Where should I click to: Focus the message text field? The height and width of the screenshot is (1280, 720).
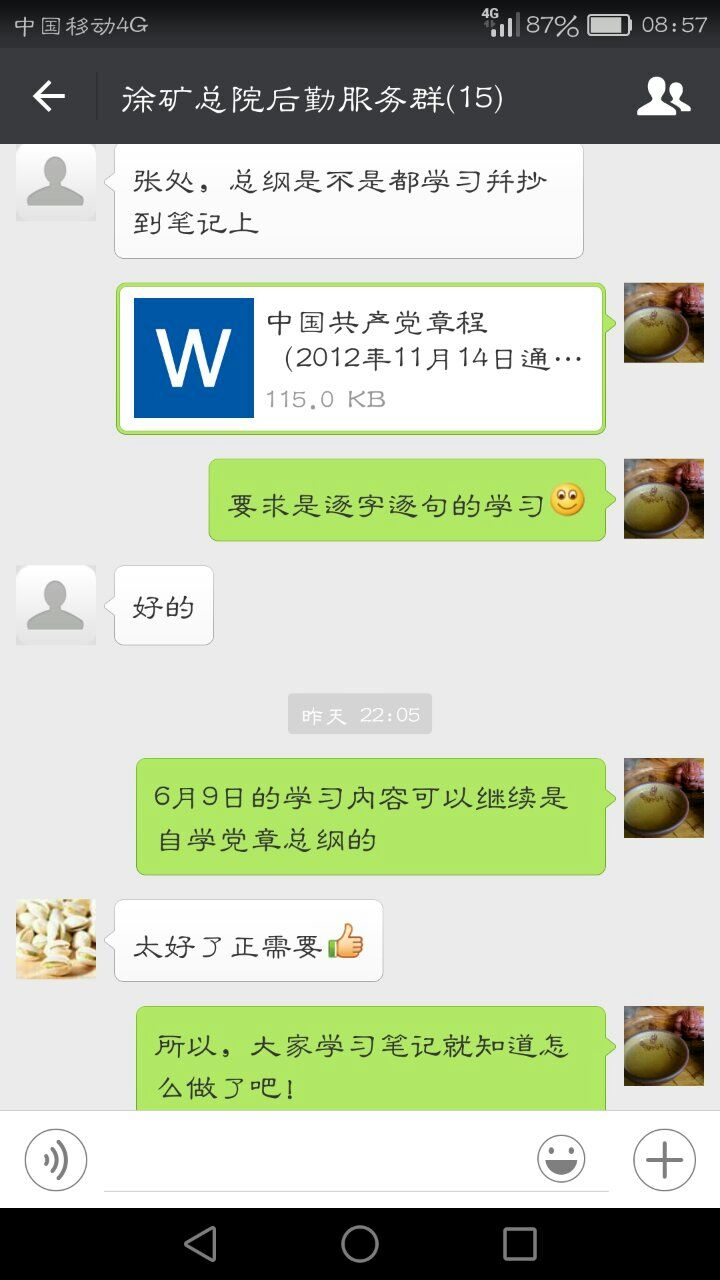click(320, 1160)
